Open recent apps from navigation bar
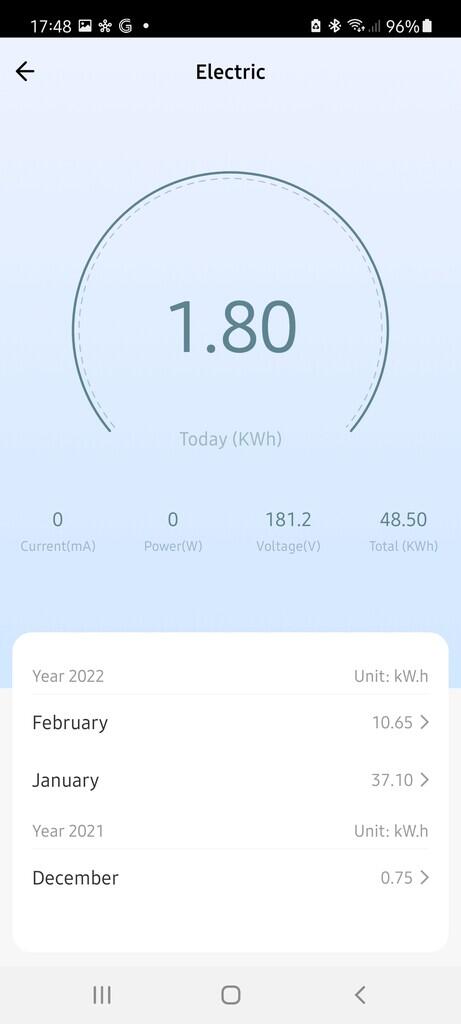Viewport: 461px width, 1024px height. 102,995
